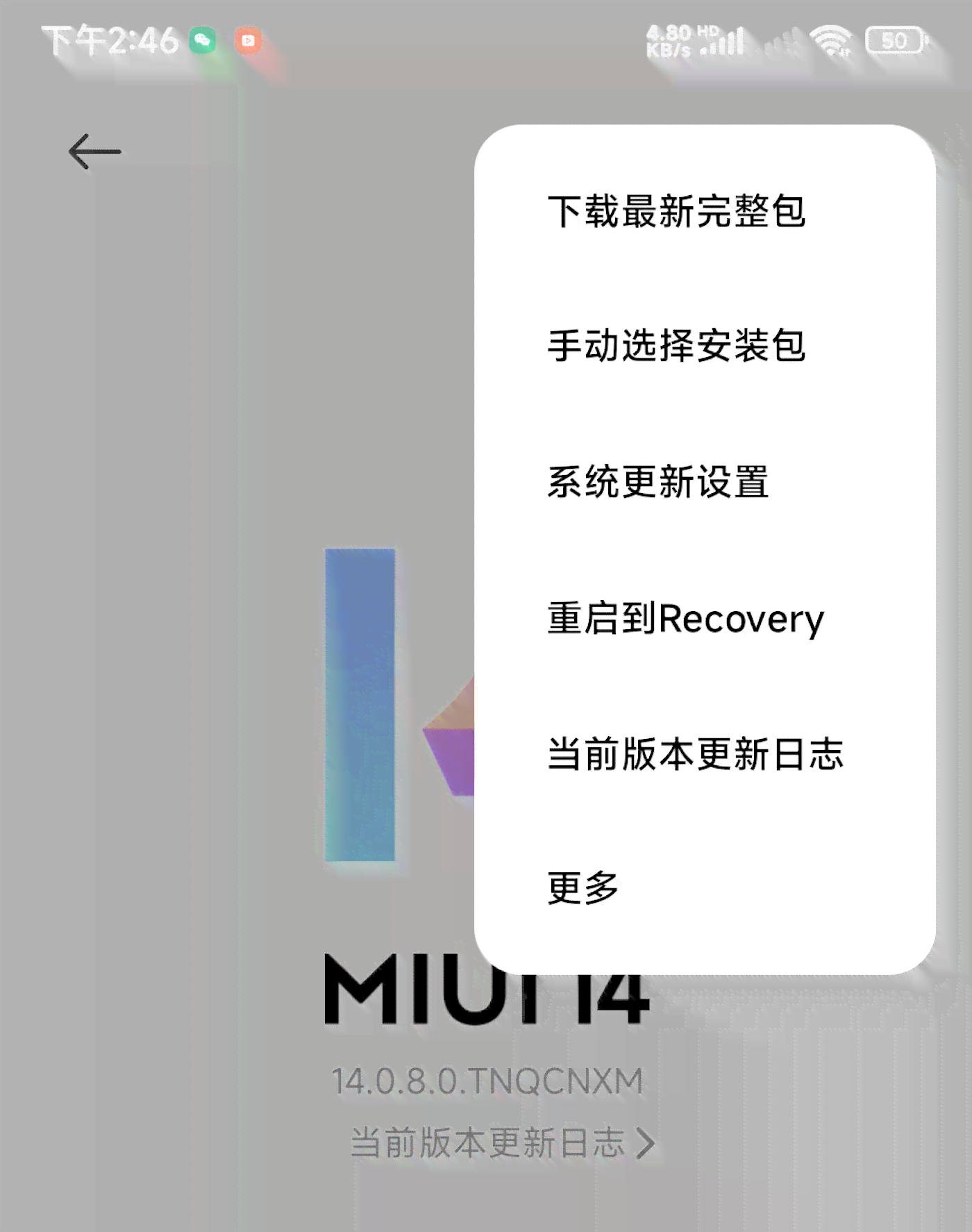Image resolution: width=972 pixels, height=1232 pixels.
Task: Tap 更多 in the popup menu
Action: coord(583,888)
